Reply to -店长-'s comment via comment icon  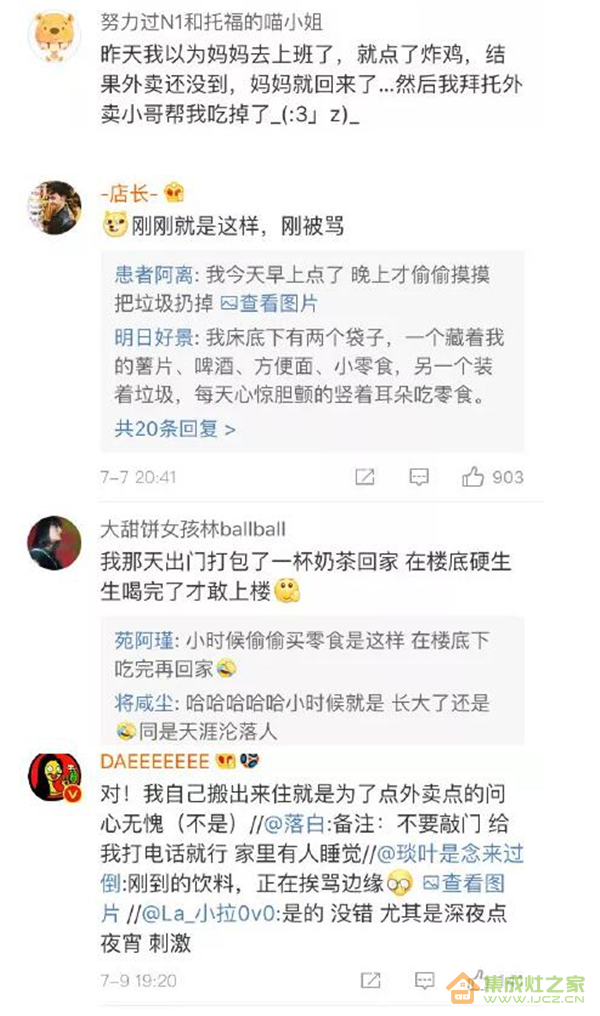click(x=420, y=477)
